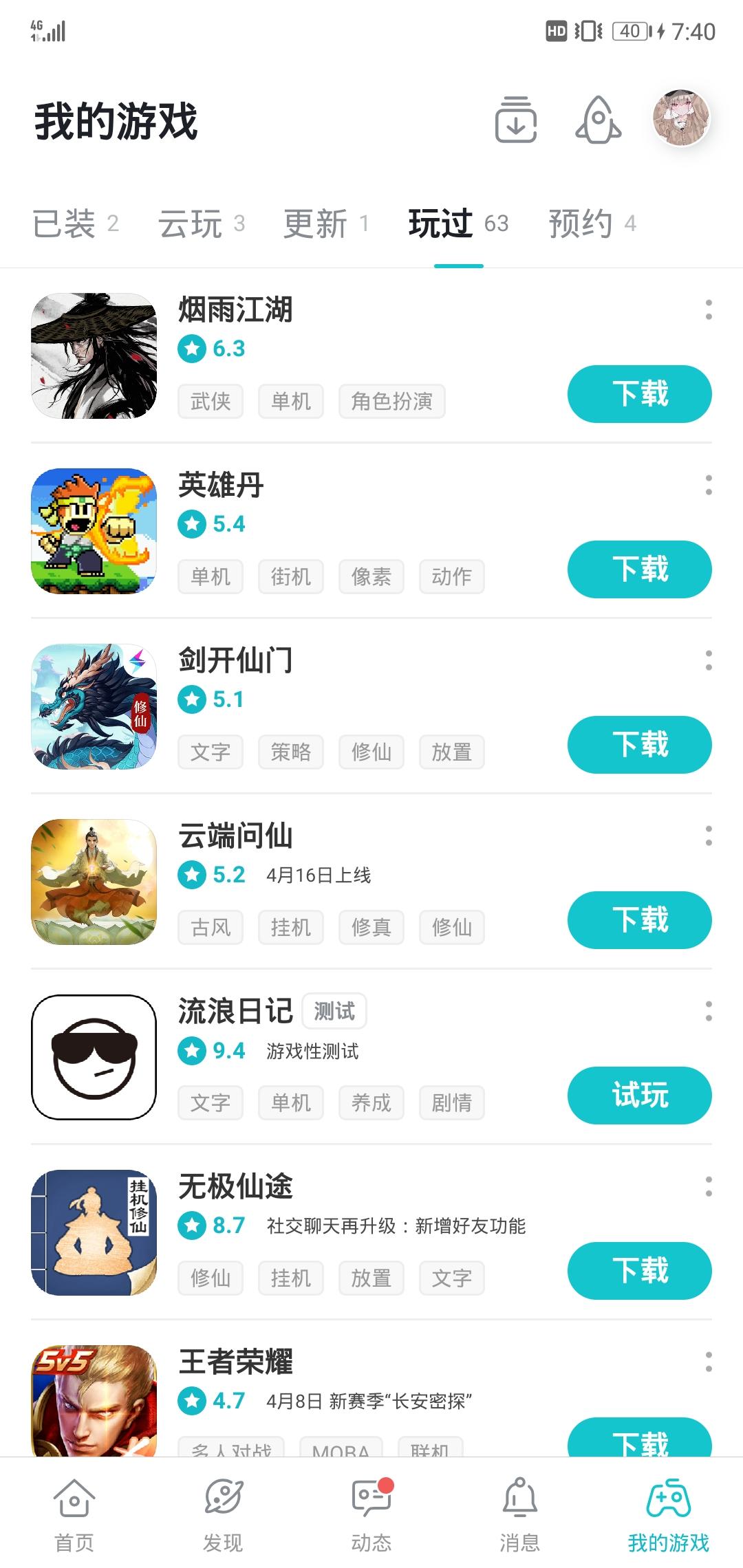Screen dimensions: 743x1568
Task: Open the download manager icon
Action: 515,120
